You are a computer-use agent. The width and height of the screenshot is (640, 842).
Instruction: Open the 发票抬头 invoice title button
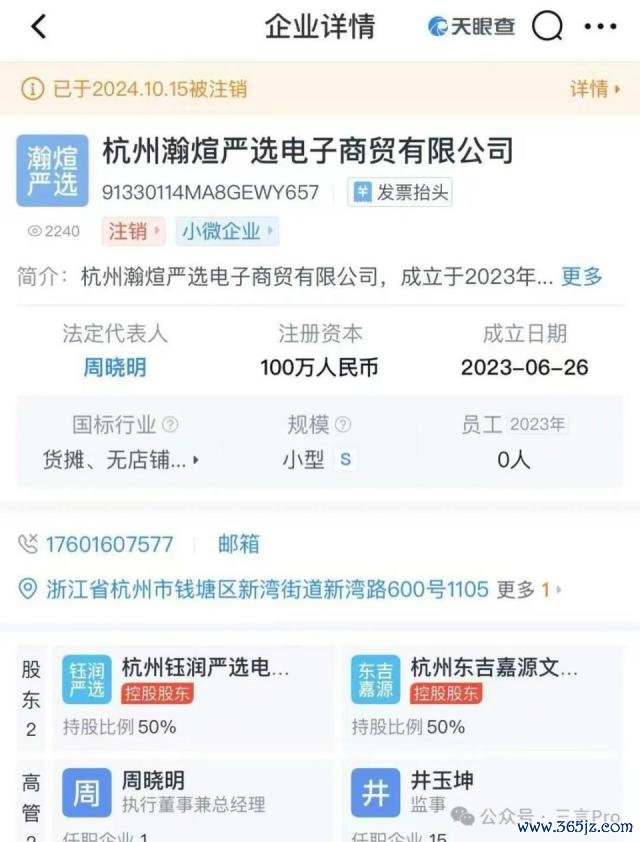pyautogui.click(x=400, y=192)
